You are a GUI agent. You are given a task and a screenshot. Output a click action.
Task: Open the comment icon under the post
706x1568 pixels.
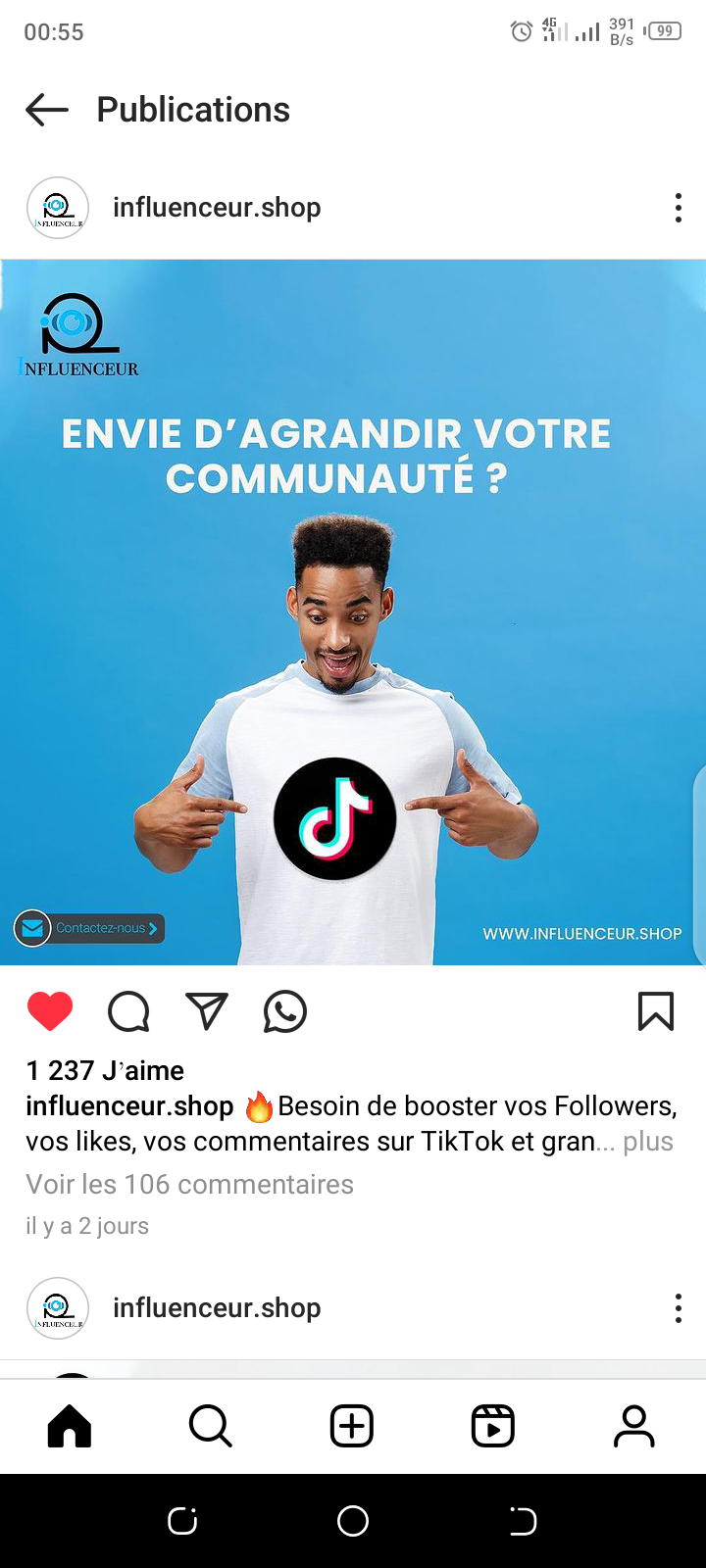click(x=128, y=1011)
